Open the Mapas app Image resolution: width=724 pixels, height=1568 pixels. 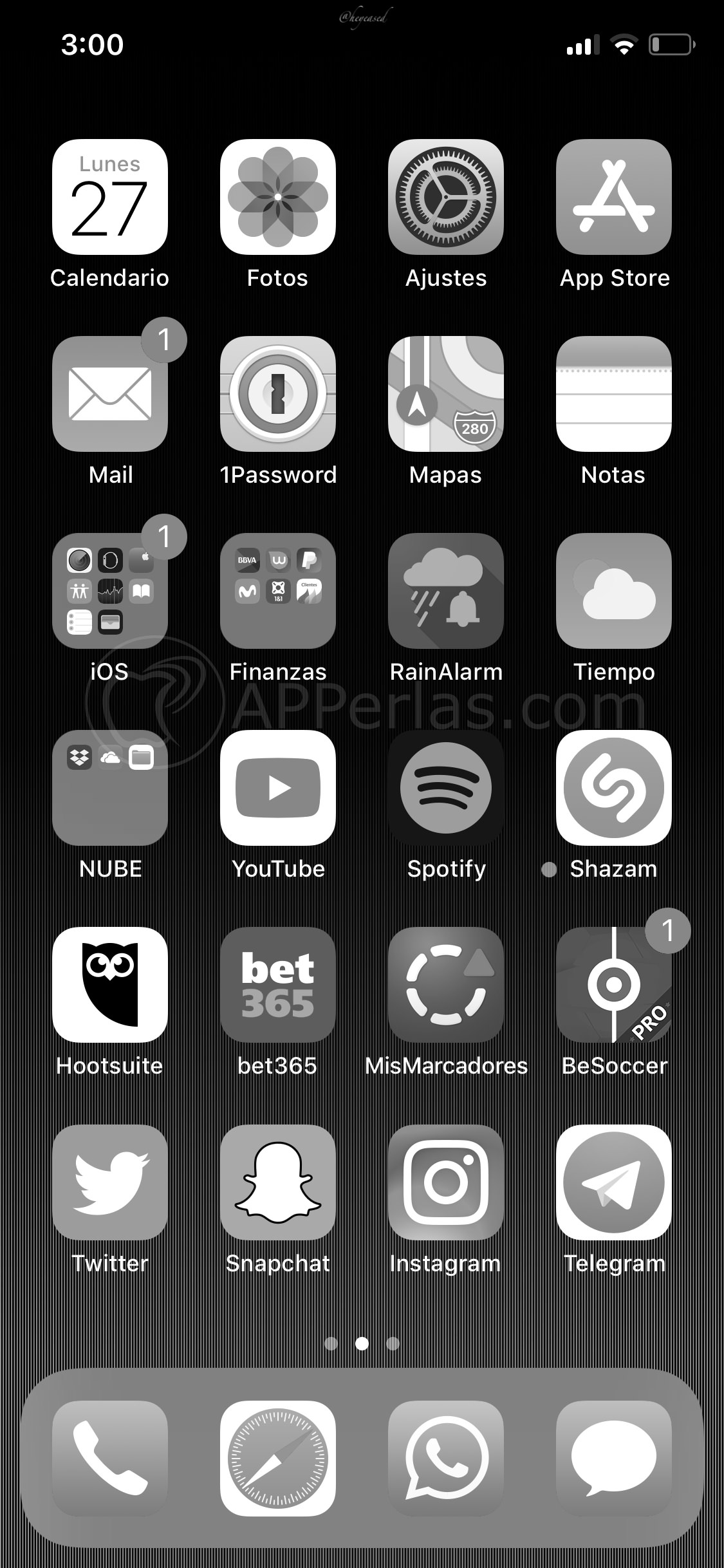point(446,394)
